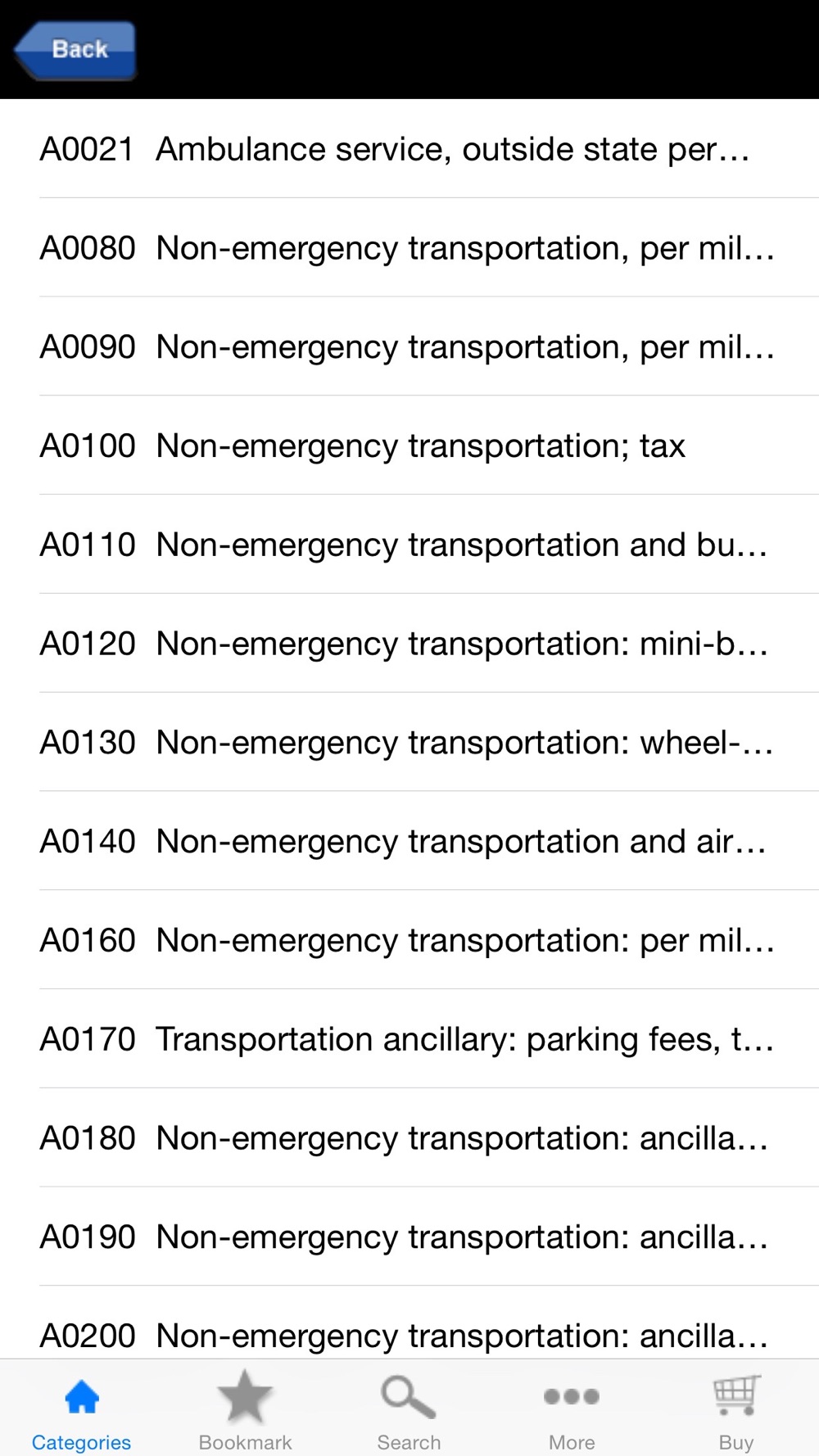The image size is (819, 1456).
Task: Open A0170 Transportation ancillary parking fees
Action: (x=409, y=1039)
